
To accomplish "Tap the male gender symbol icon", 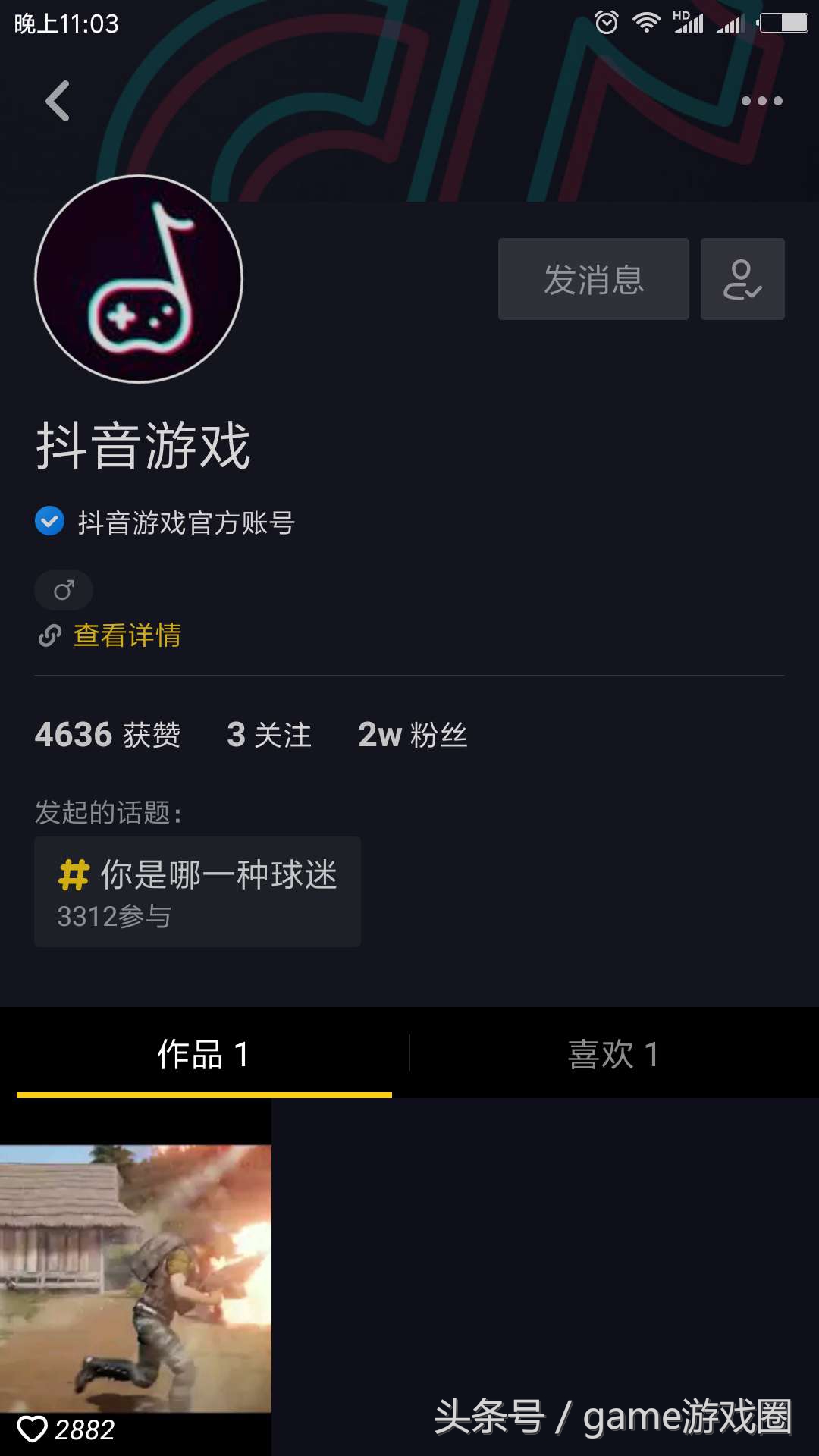I will click(64, 590).
